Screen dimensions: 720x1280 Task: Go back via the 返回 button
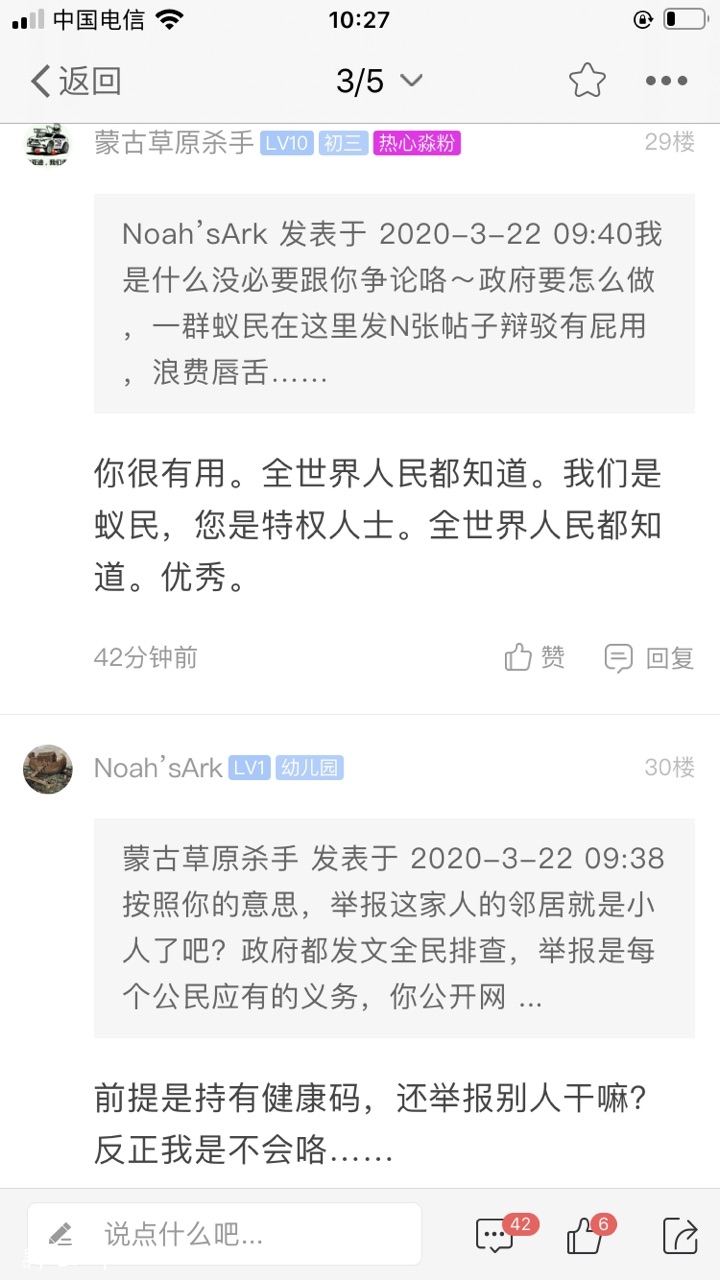[75, 81]
